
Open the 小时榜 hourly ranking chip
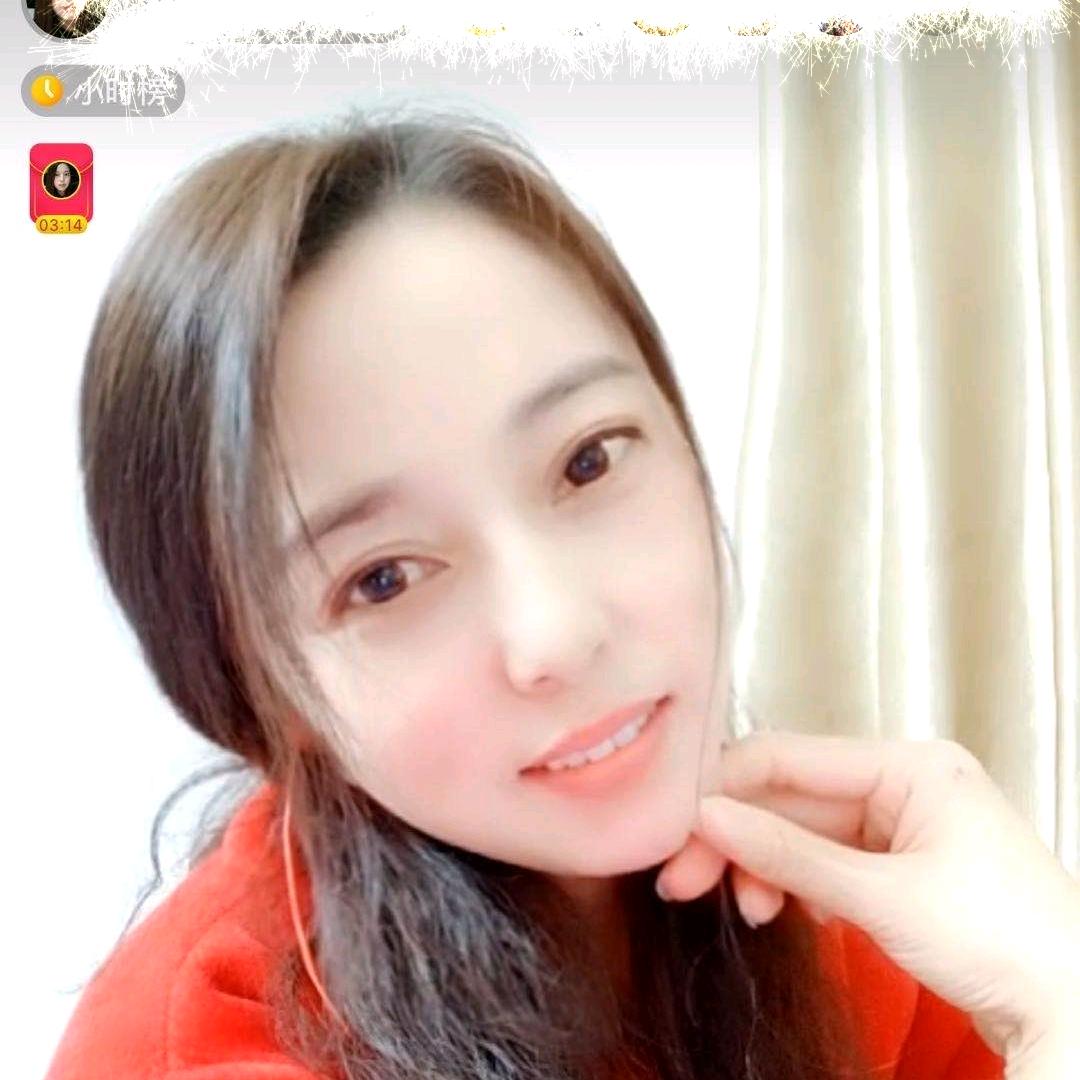[x=103, y=91]
